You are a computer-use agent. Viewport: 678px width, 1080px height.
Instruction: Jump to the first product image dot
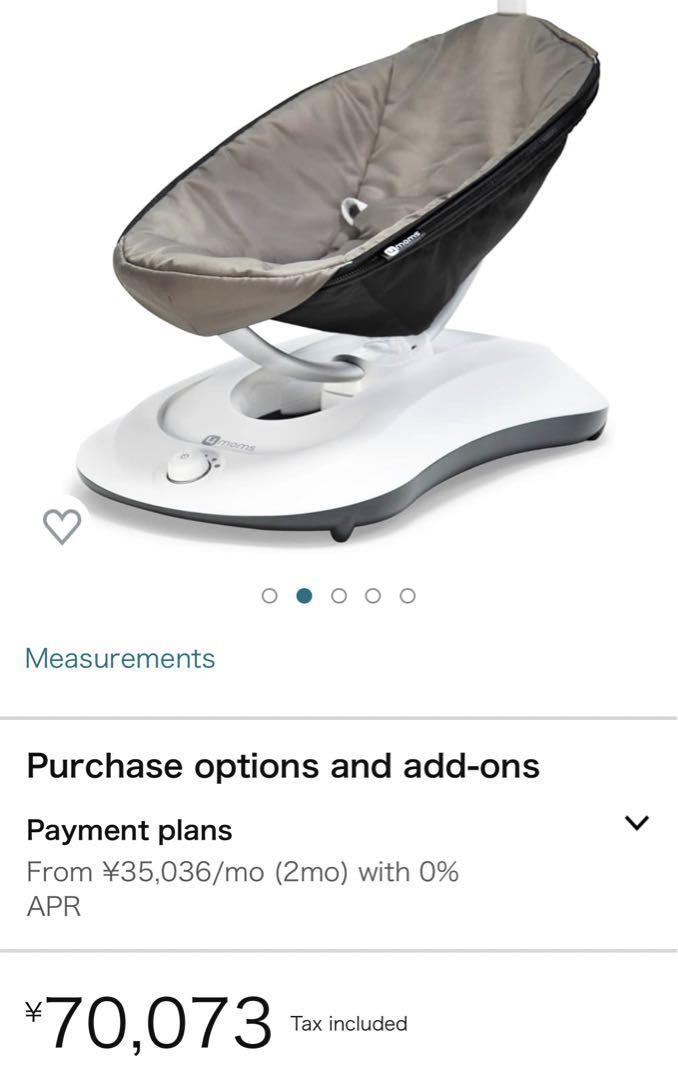pos(269,596)
